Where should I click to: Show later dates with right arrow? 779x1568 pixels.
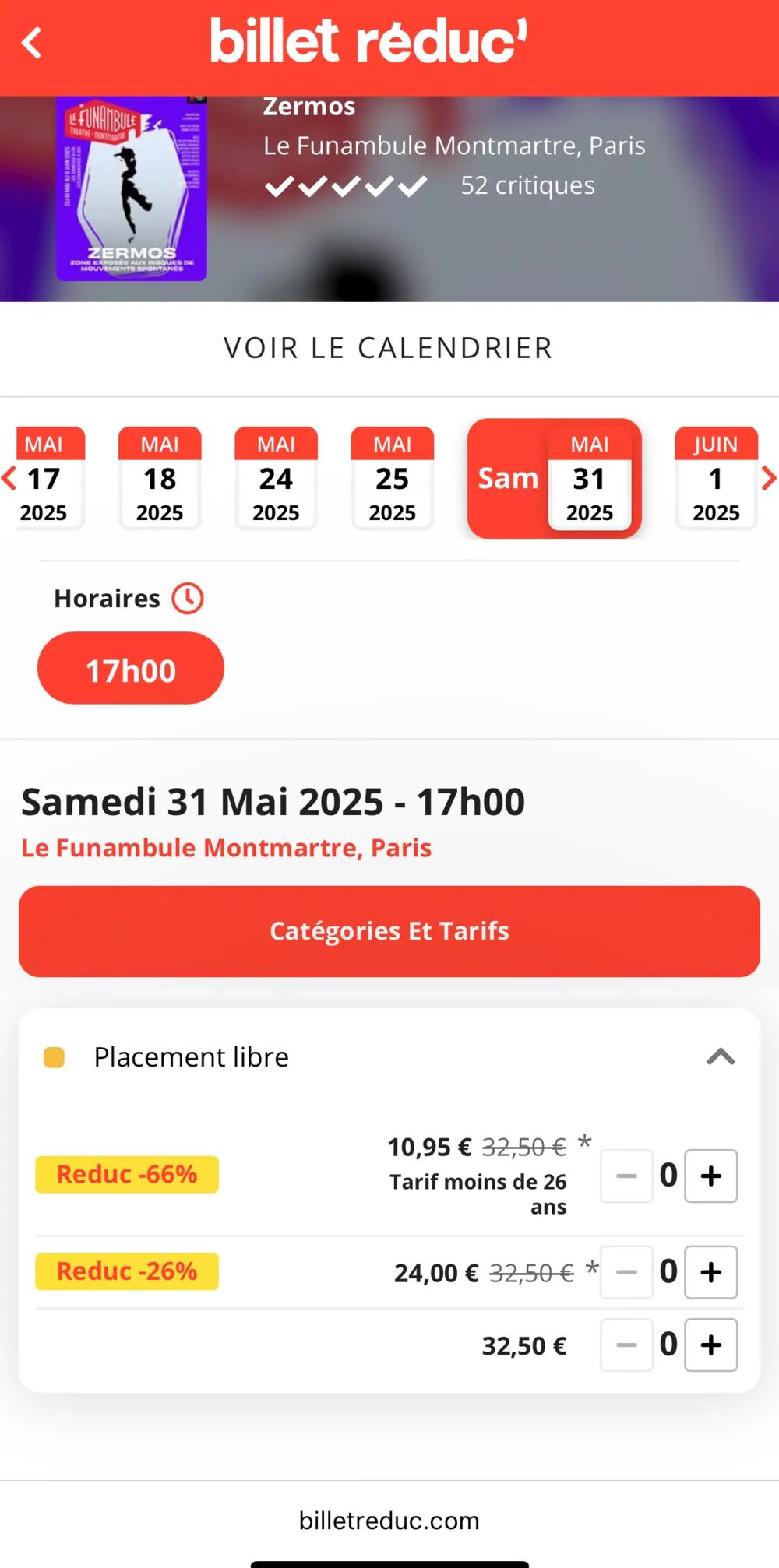click(x=768, y=478)
